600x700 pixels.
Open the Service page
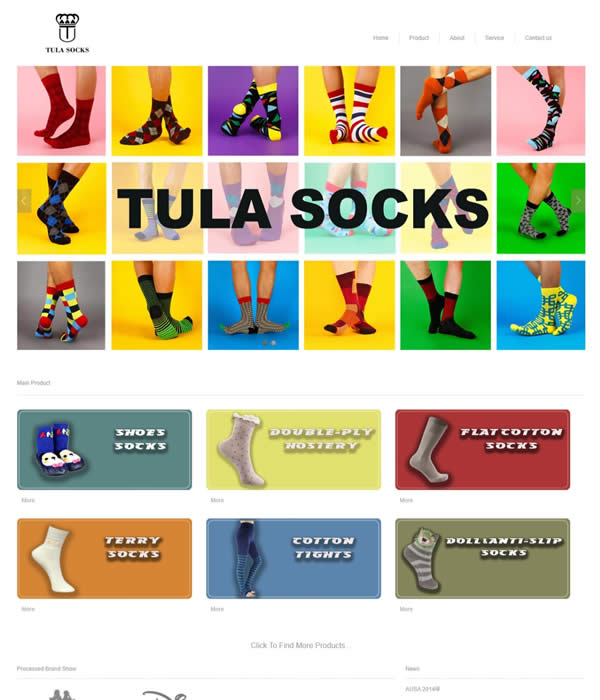494,38
